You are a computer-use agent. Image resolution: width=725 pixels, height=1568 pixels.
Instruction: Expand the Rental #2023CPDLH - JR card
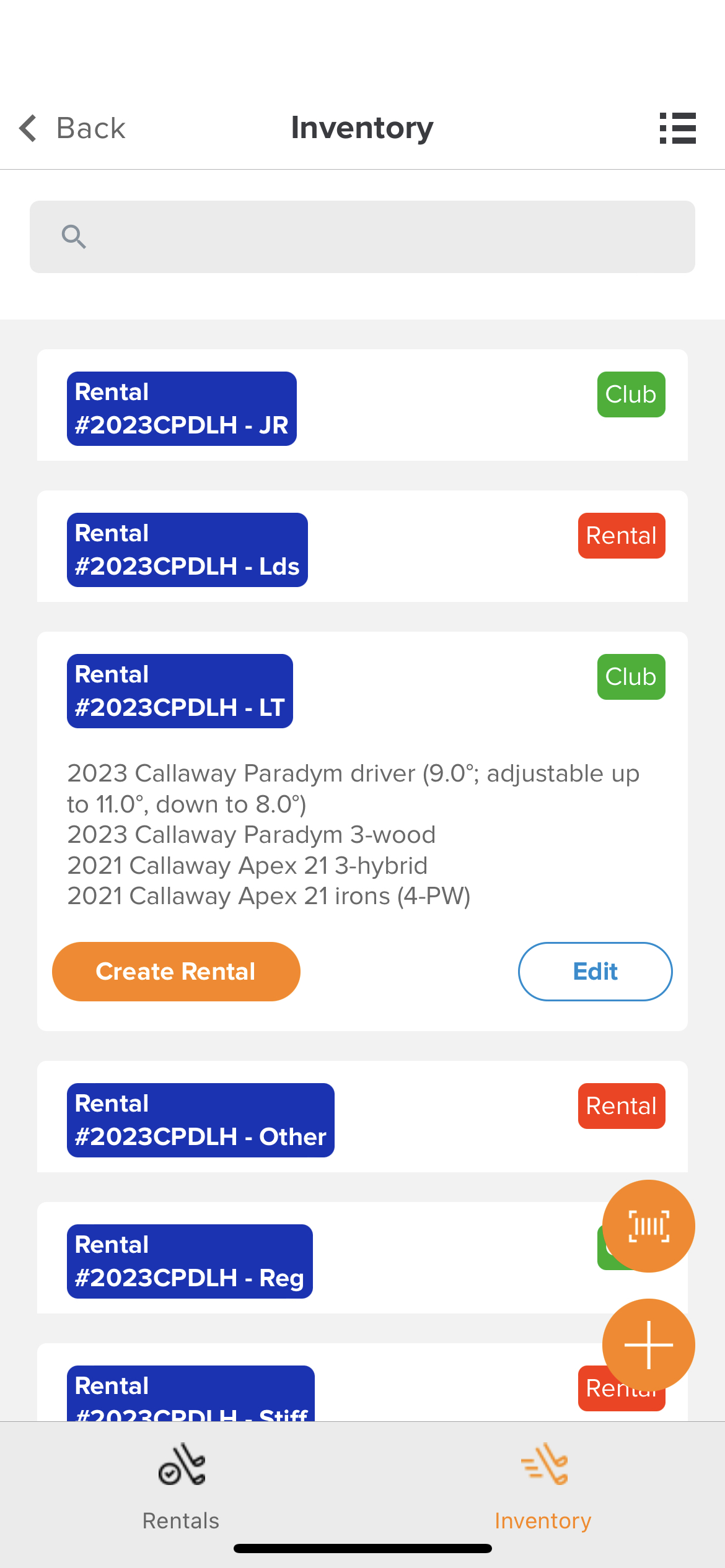tap(362, 405)
